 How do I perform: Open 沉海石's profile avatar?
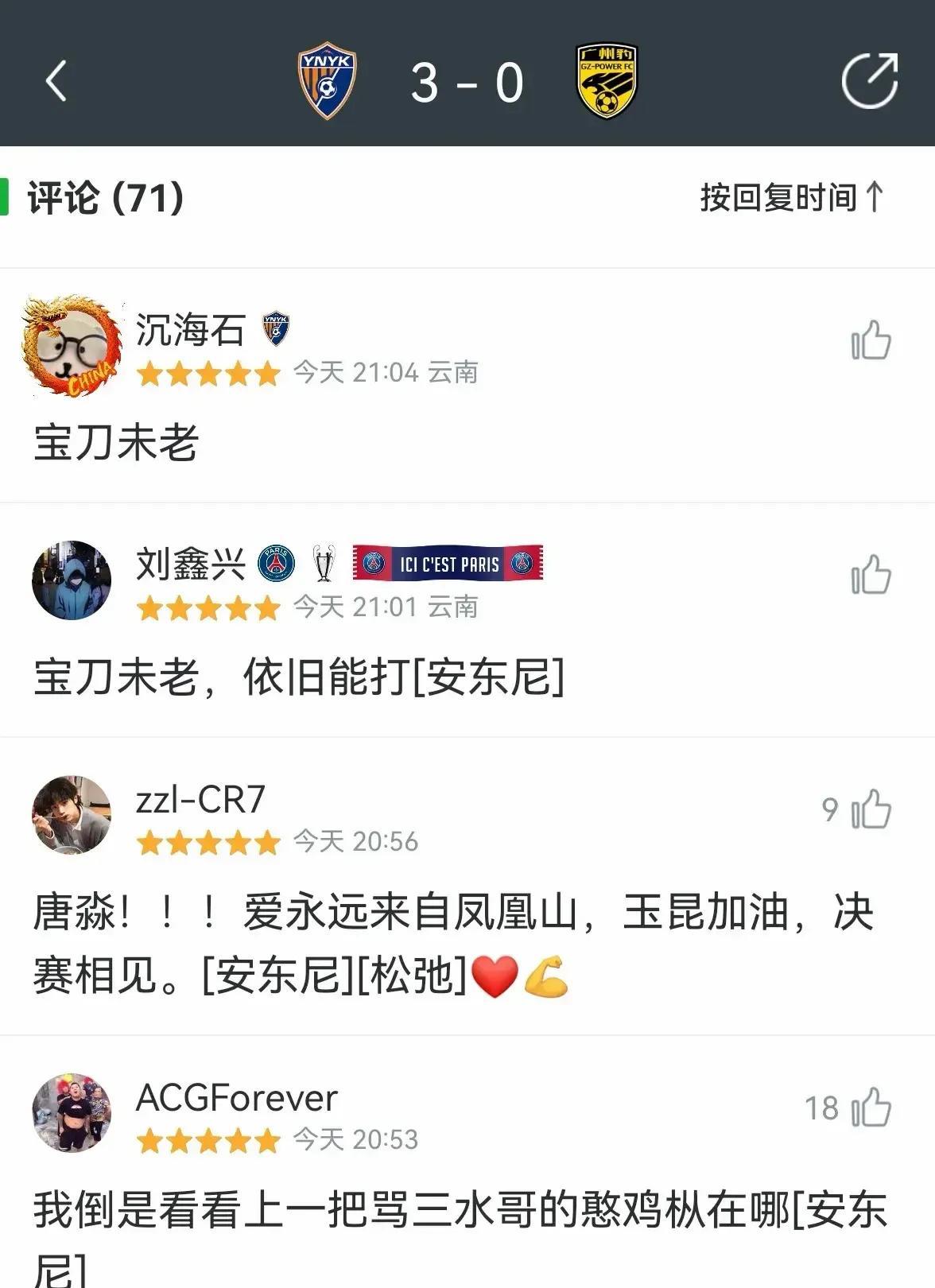72,346
